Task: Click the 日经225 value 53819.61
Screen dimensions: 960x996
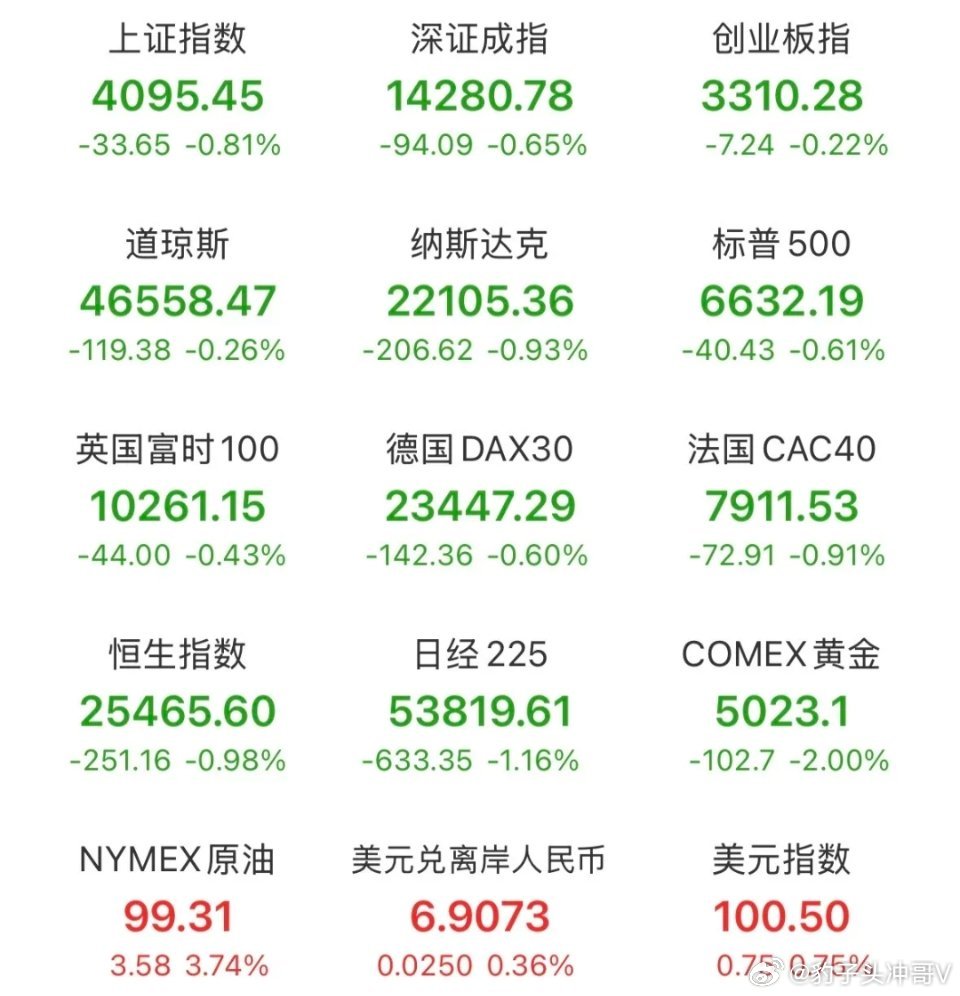Action: click(x=480, y=710)
